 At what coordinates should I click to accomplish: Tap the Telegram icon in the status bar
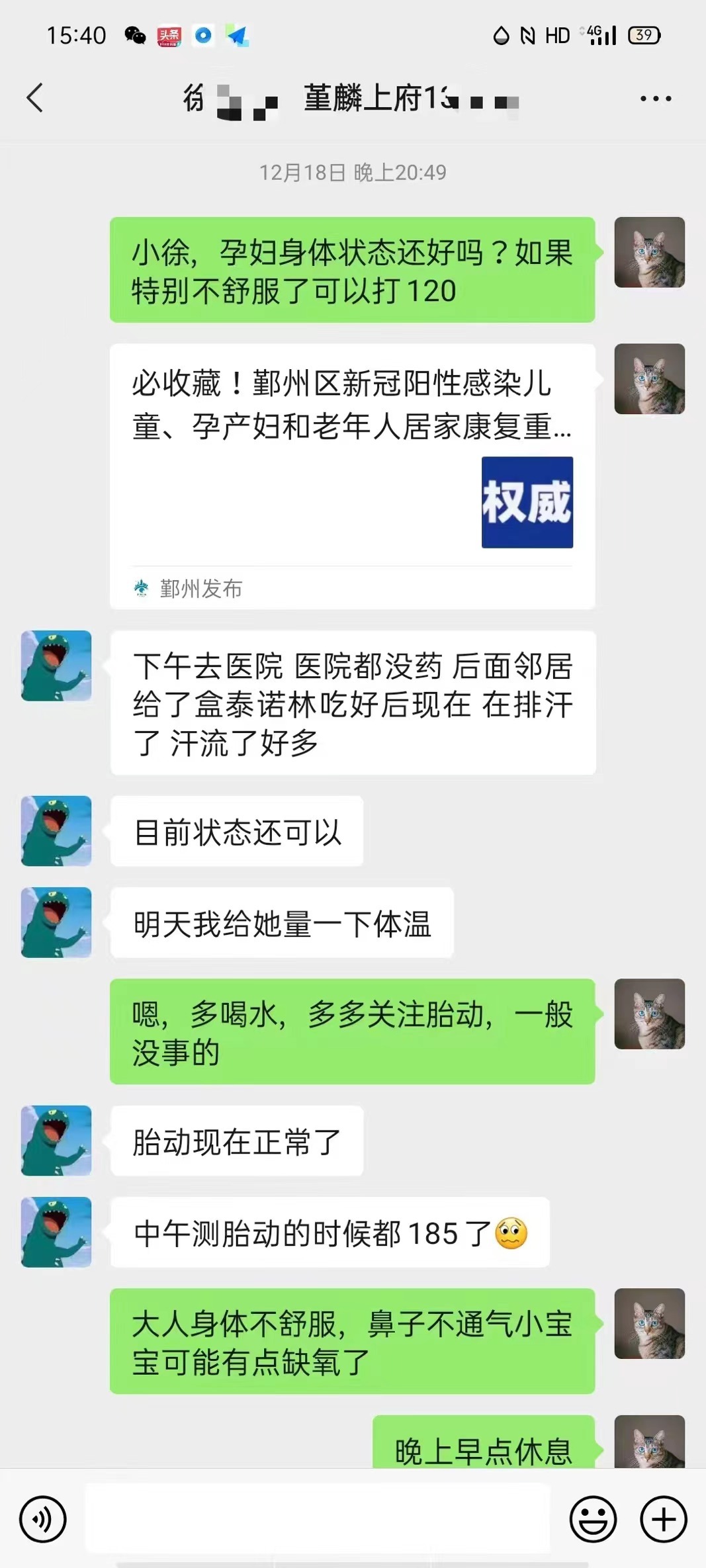click(237, 35)
